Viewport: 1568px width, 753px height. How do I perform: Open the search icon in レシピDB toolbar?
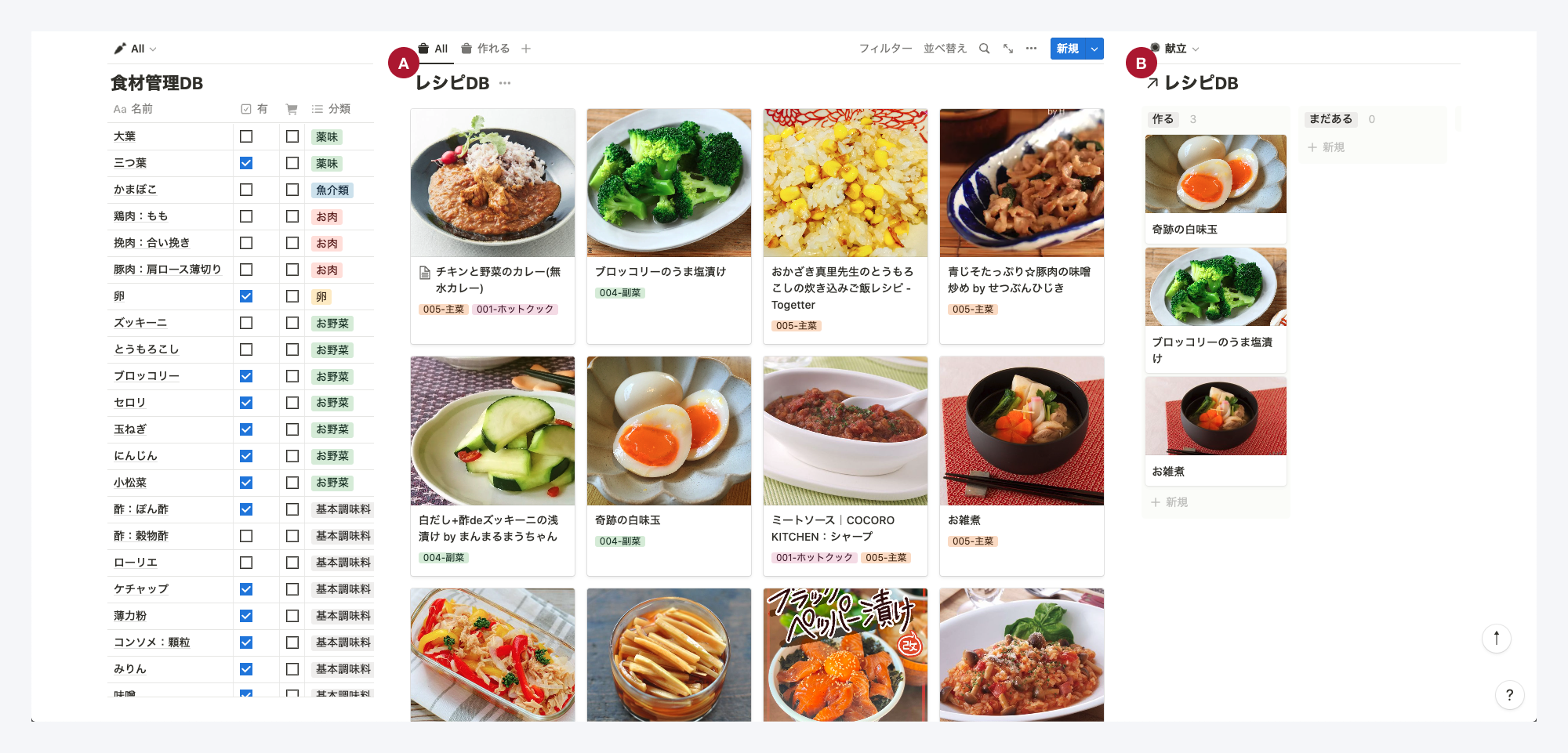tap(984, 49)
